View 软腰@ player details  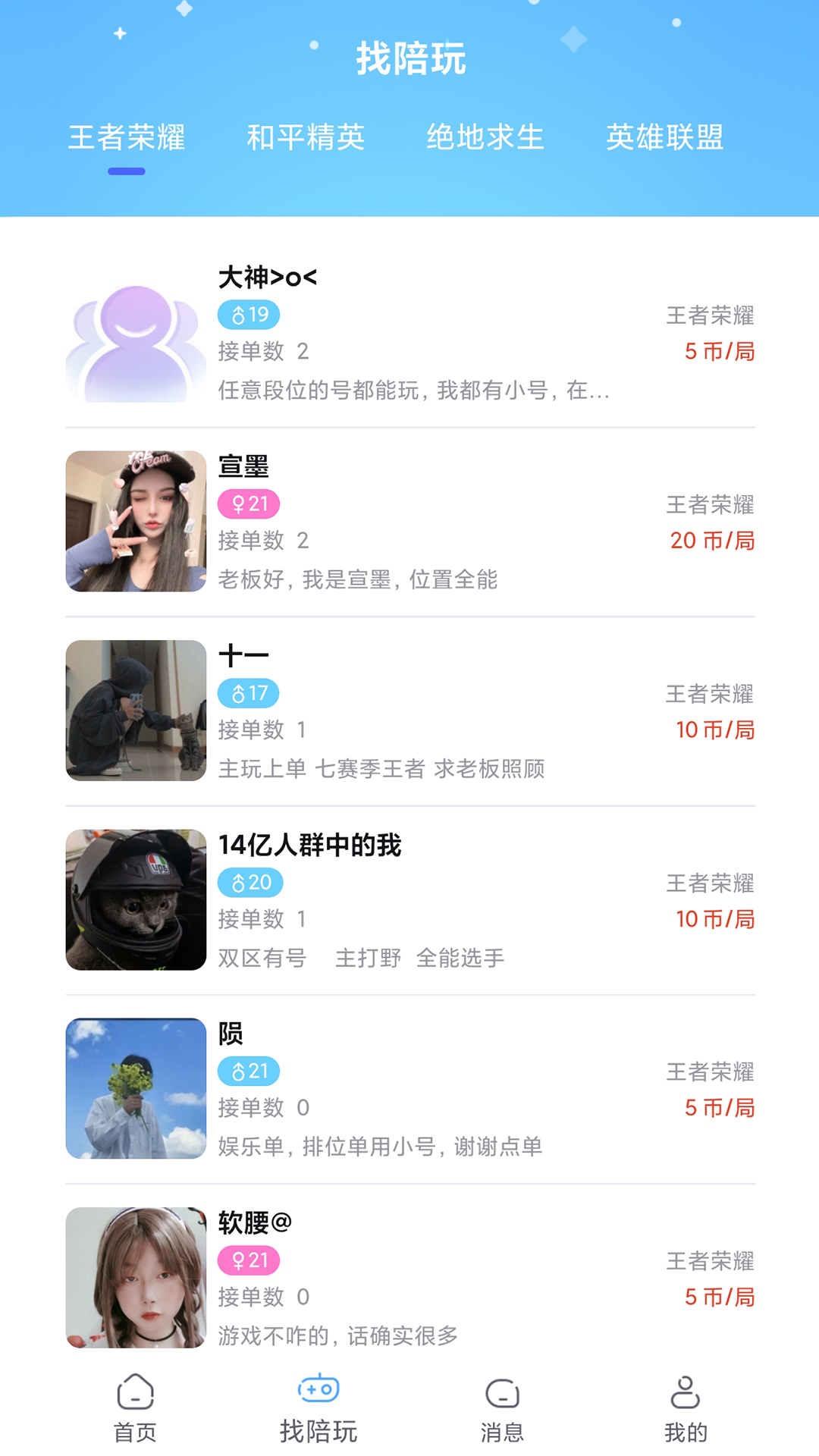click(x=409, y=1278)
